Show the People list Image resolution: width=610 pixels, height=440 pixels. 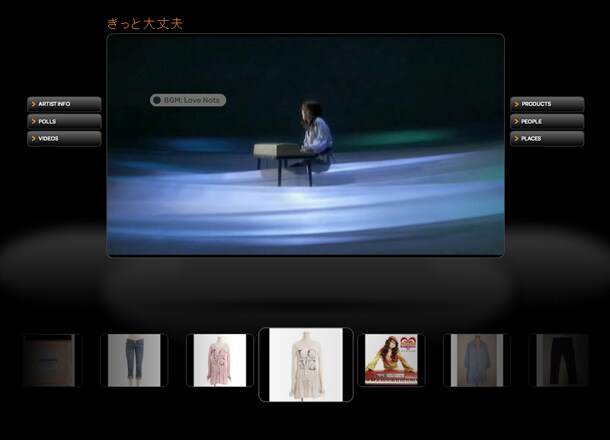(x=547, y=121)
